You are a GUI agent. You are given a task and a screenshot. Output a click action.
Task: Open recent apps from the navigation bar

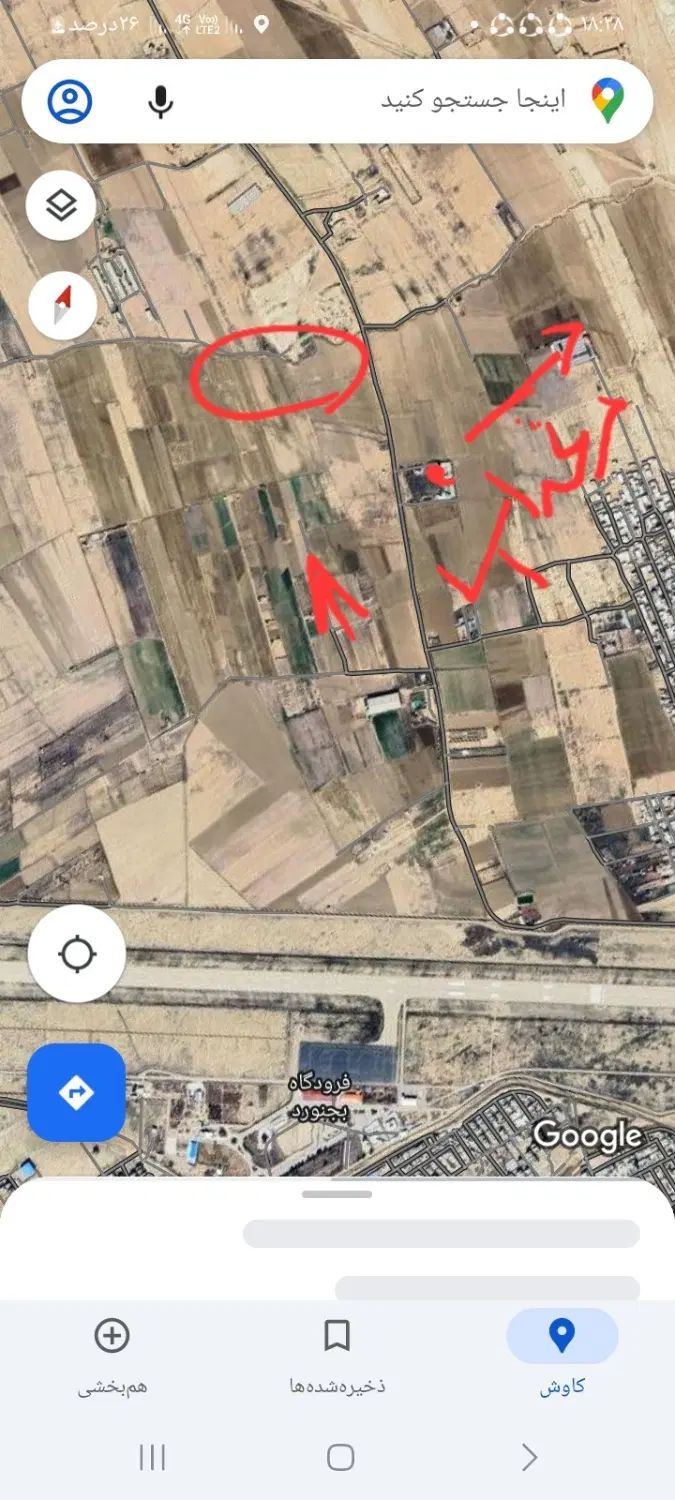[x=152, y=1457]
